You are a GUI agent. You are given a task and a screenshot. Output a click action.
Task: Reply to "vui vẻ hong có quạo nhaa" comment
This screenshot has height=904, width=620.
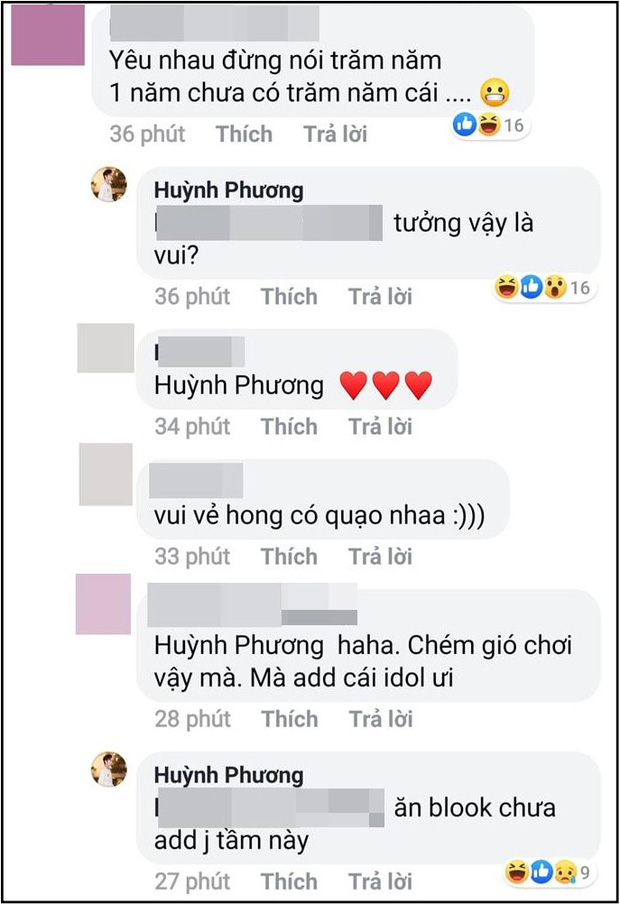point(380,557)
